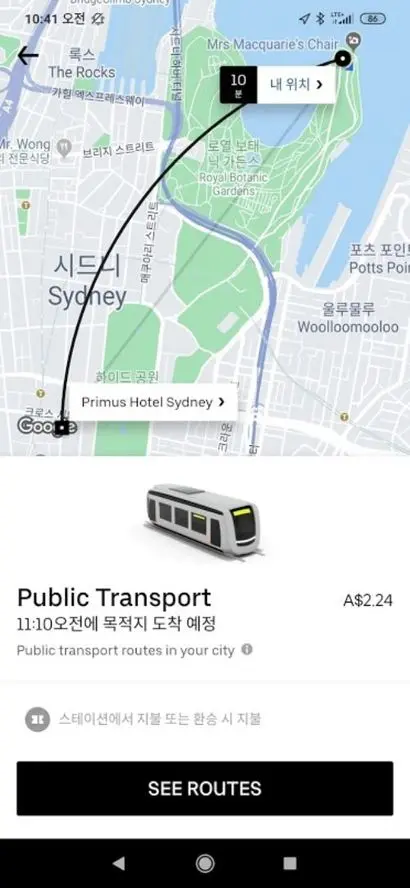The image size is (410, 888).
Task: Tap the system back button
Action: pos(118,863)
